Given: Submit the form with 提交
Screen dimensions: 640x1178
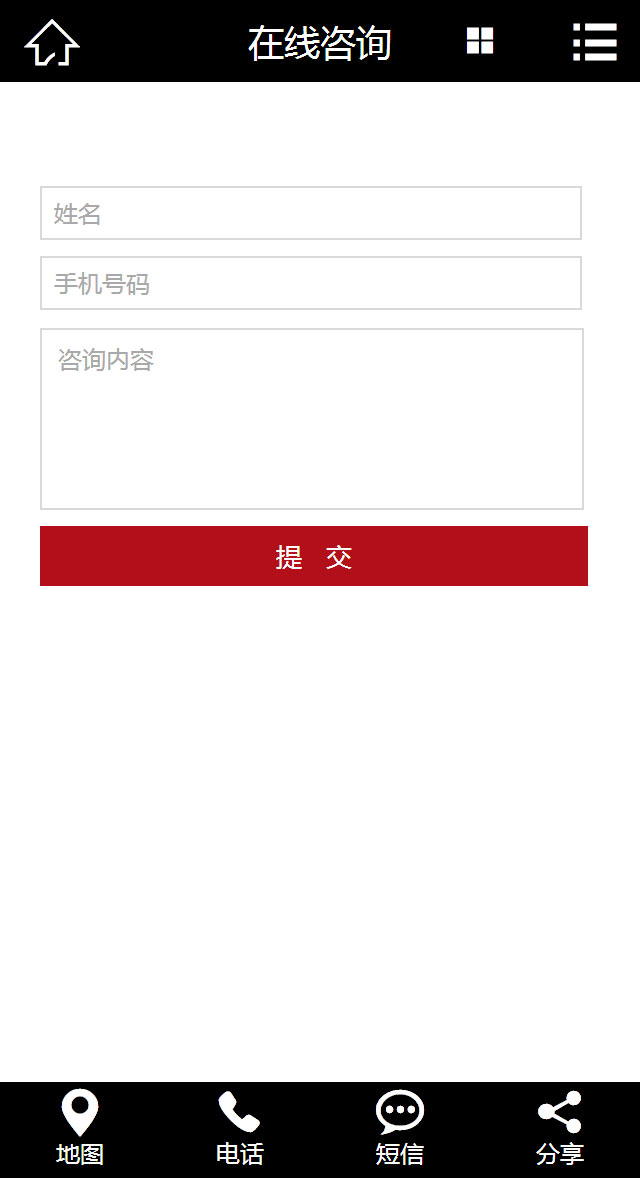Looking at the screenshot, I should pyautogui.click(x=314, y=556).
